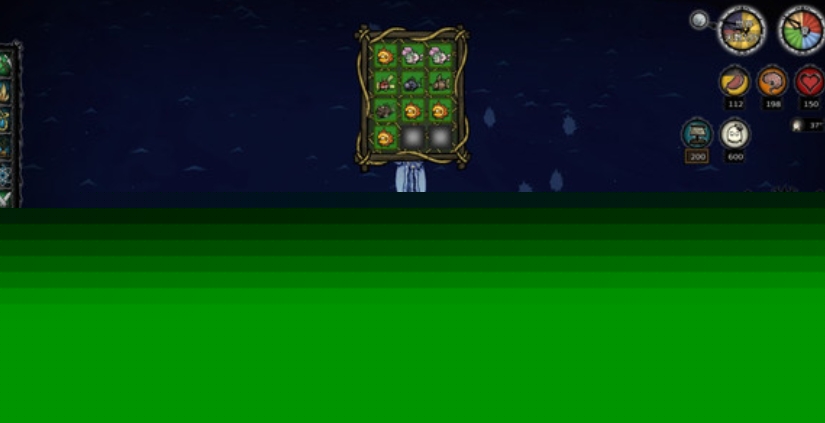This screenshot has height=423, width=825.
Task: Select the dark blue fish in the container
Action: [x=412, y=84]
